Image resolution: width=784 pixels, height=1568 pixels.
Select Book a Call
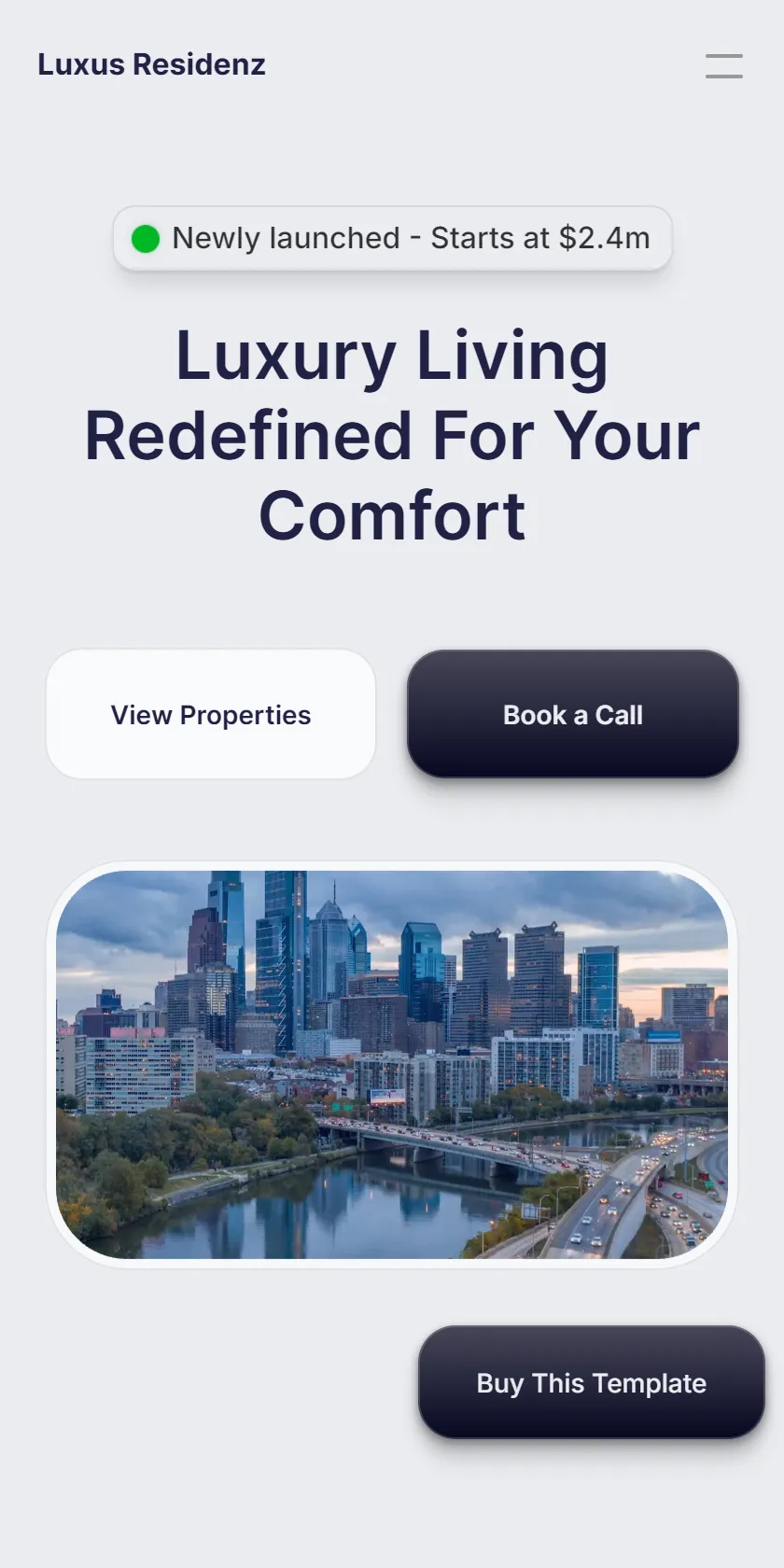coord(573,714)
